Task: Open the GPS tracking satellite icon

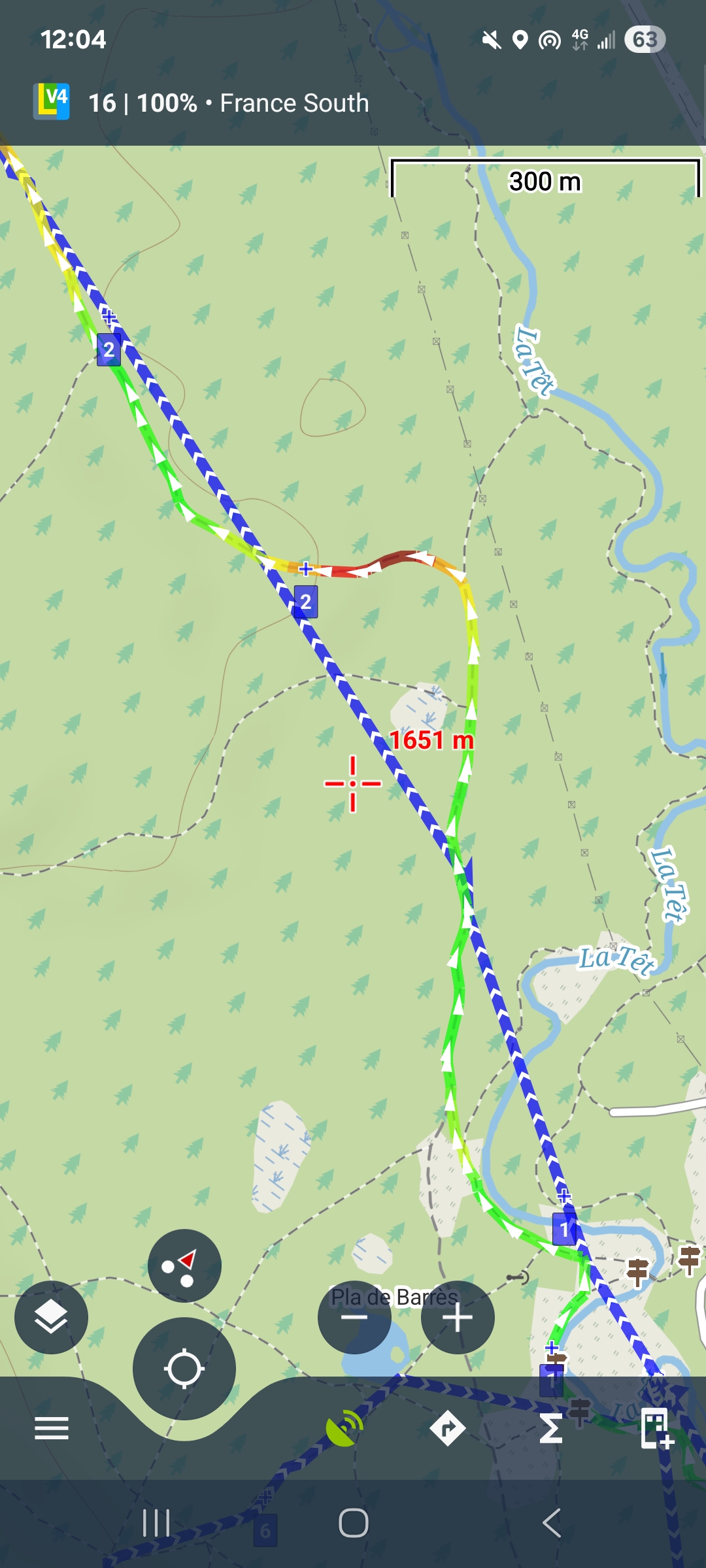Action: coord(345,1428)
